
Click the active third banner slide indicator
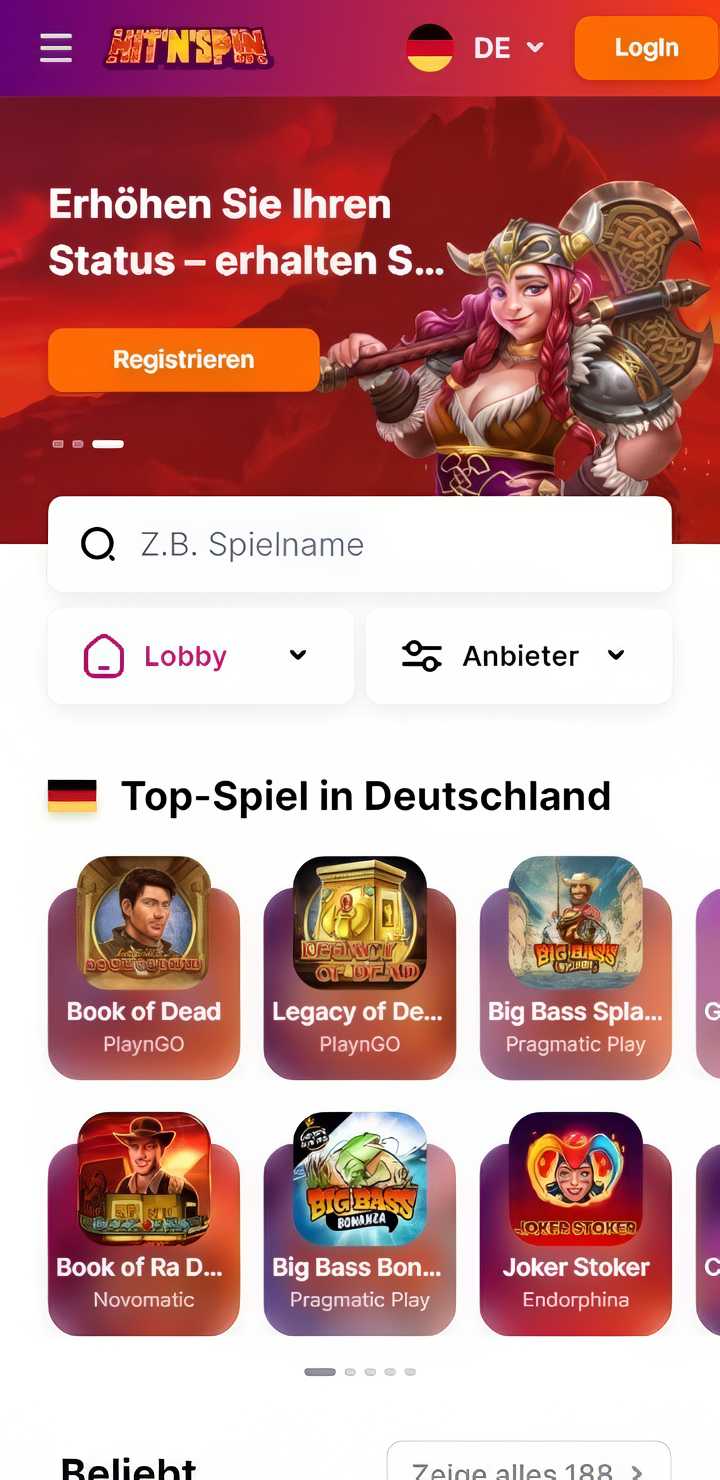tap(107, 443)
